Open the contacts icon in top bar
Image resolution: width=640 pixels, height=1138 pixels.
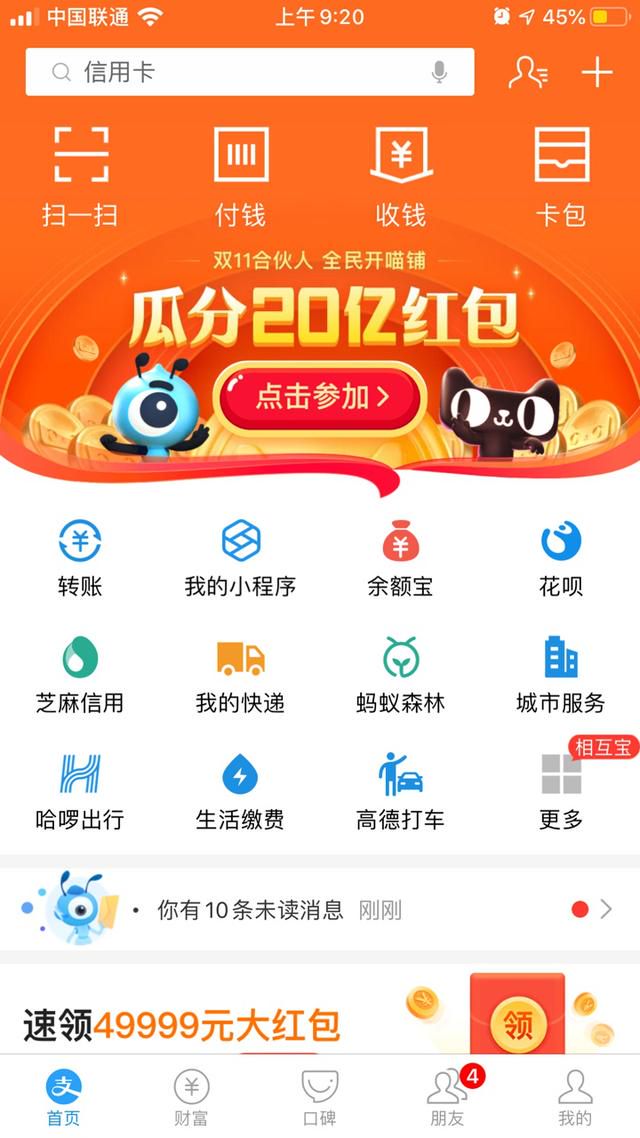point(527,72)
